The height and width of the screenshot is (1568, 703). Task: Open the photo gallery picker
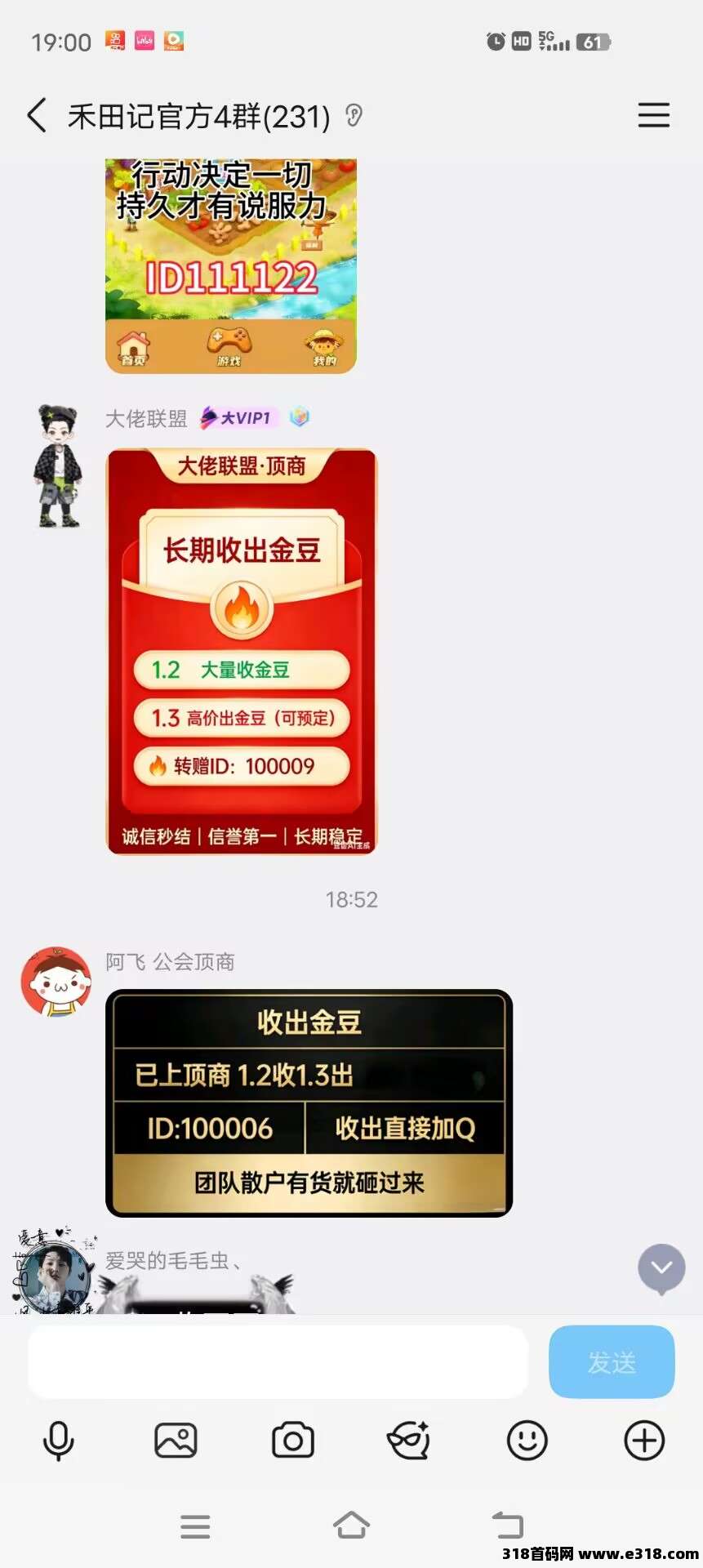point(176,1441)
